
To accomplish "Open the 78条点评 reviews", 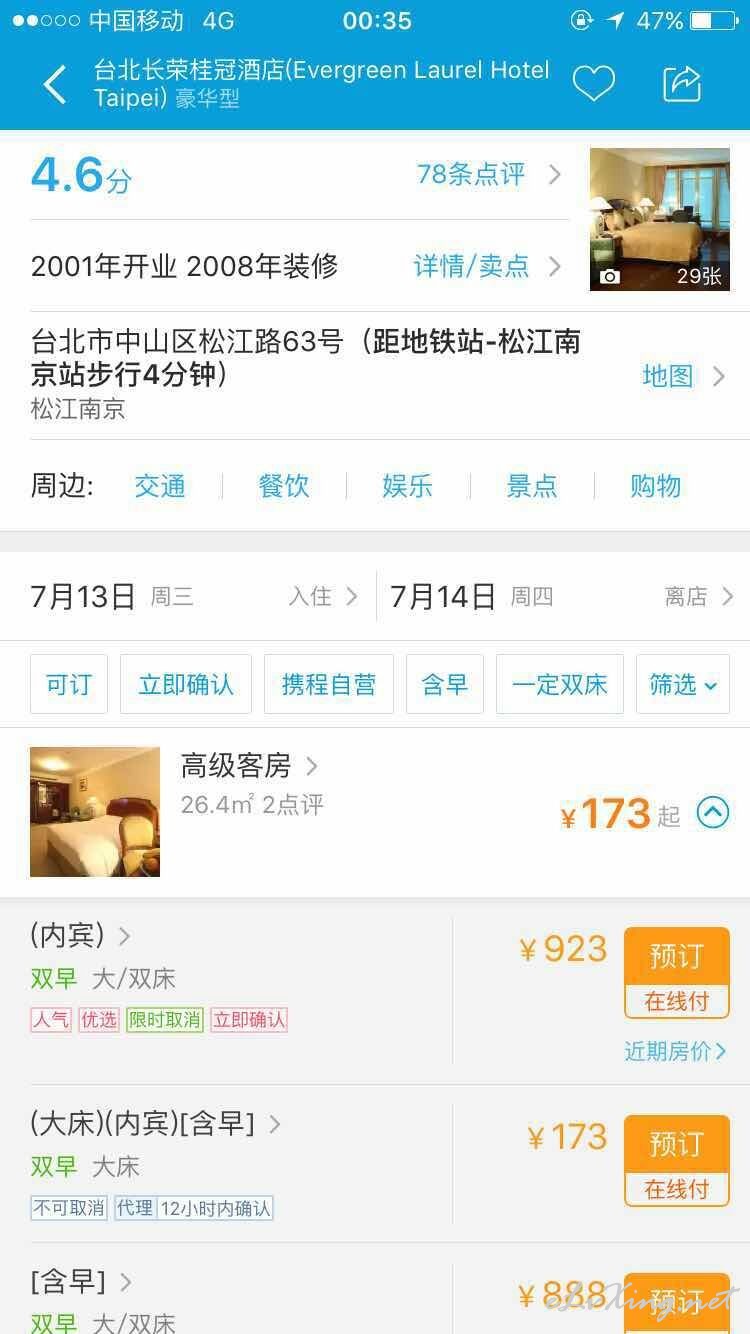I will [x=489, y=174].
